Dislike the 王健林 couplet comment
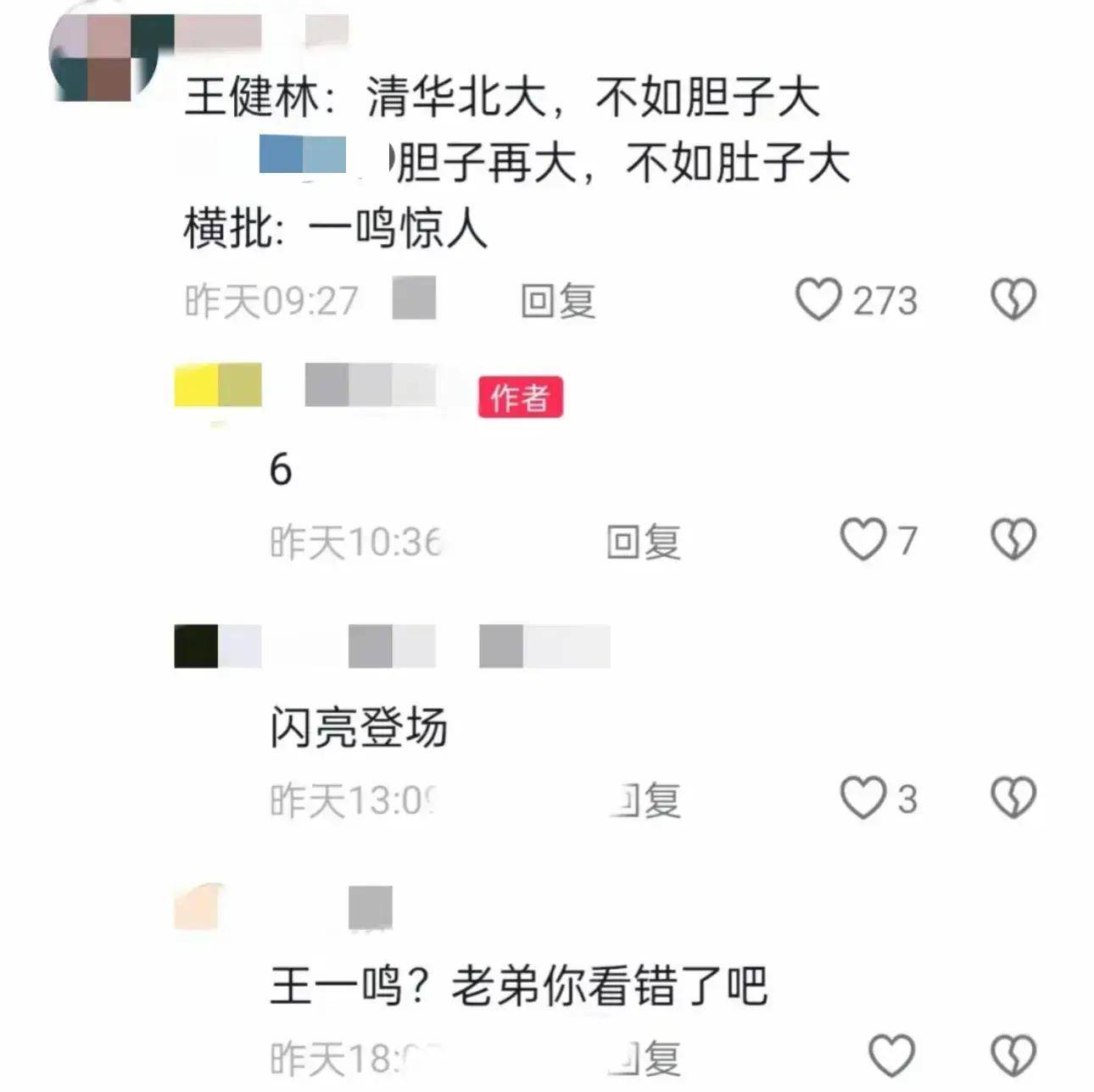1094x1092 pixels. (x=1013, y=300)
